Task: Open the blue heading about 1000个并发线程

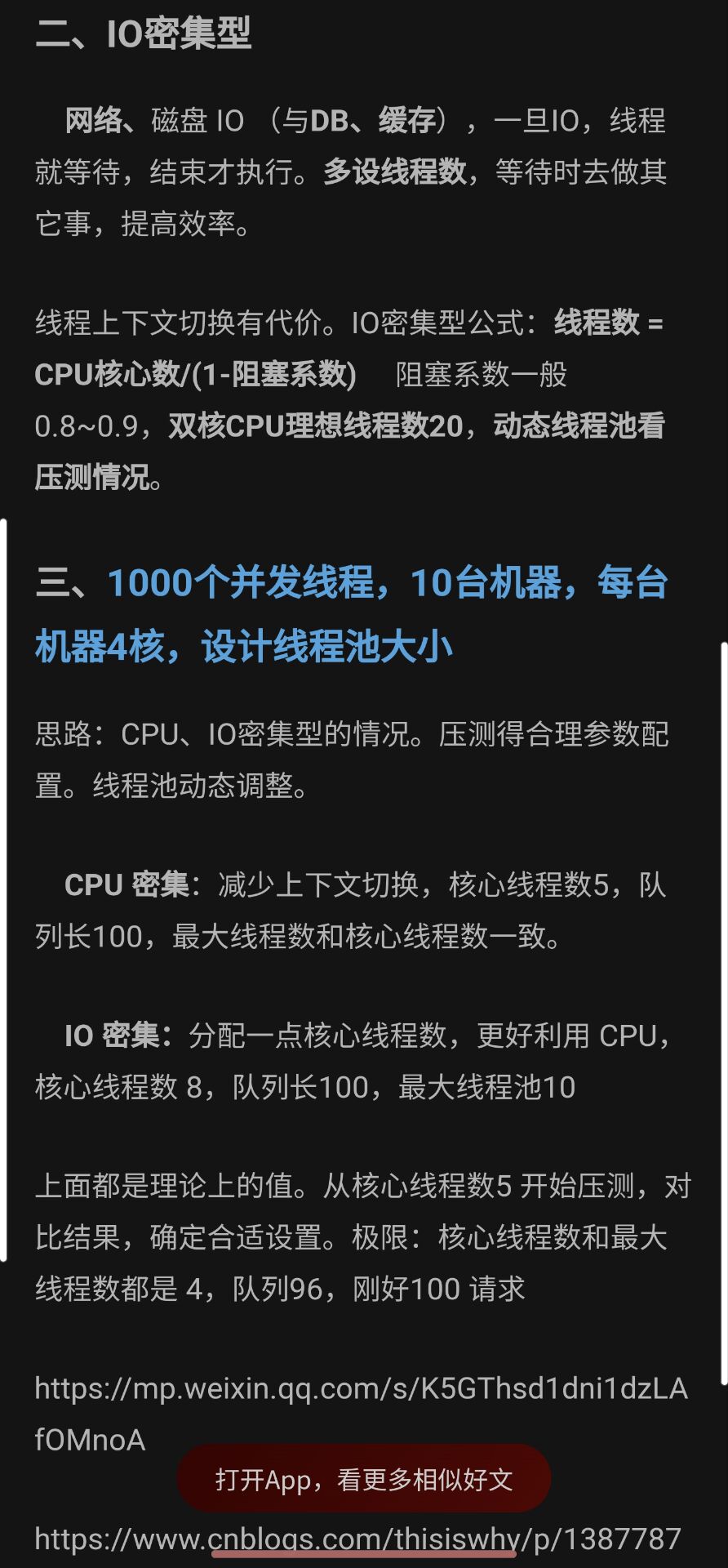Action: [x=351, y=614]
